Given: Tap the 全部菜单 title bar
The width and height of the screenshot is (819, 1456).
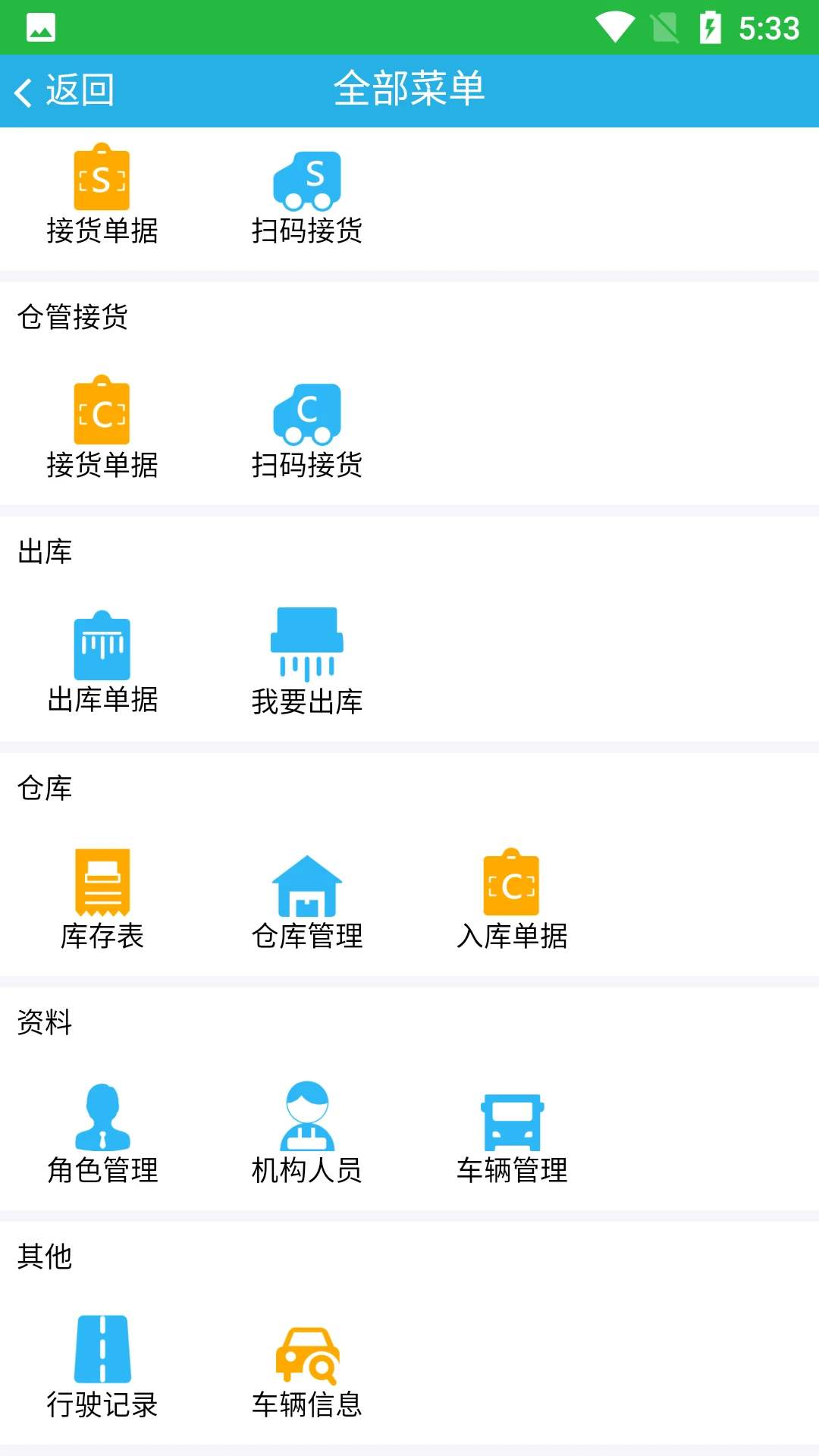Looking at the screenshot, I should pos(409,89).
